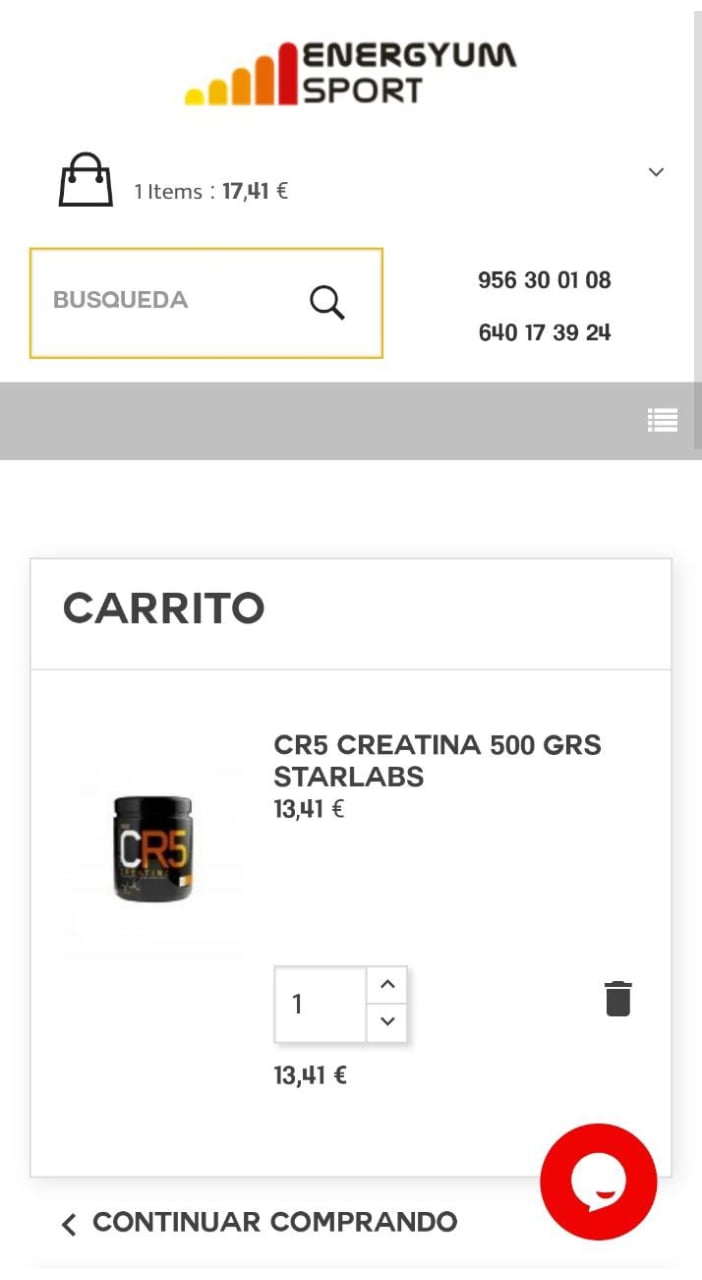Call phone number 956 30 01 08
The width and height of the screenshot is (702, 1280).
544,280
